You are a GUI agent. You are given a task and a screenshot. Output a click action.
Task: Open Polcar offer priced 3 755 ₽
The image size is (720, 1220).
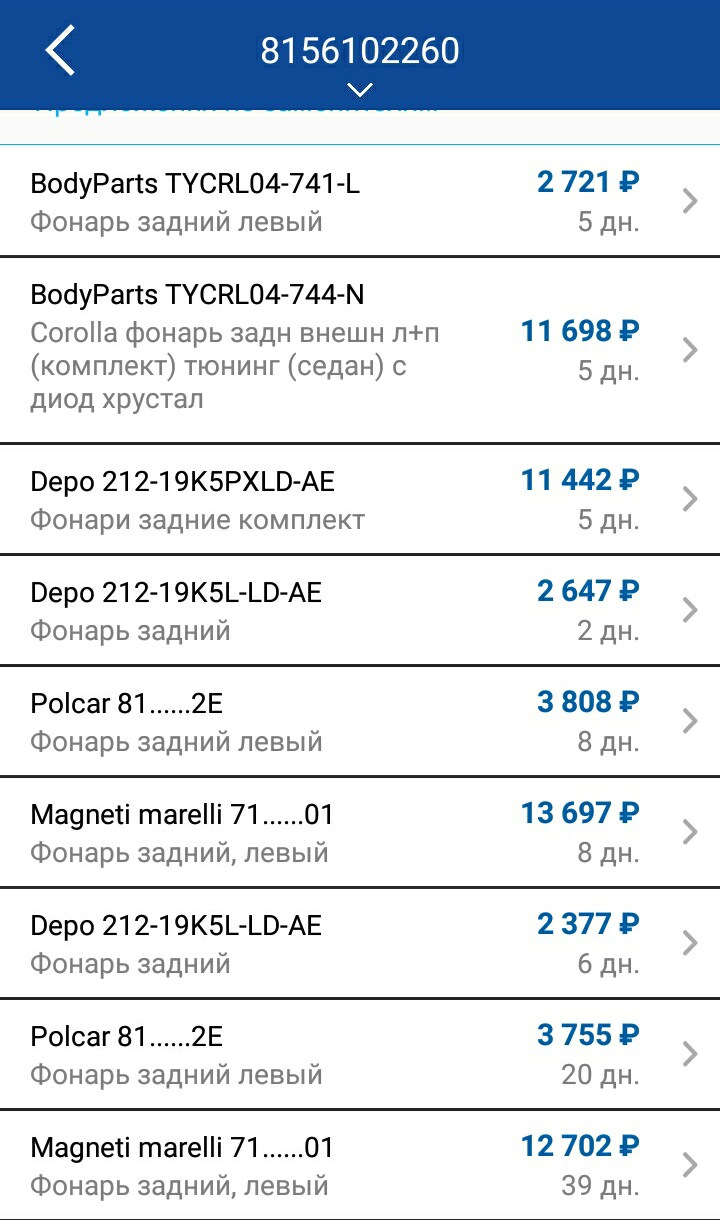[360, 1054]
